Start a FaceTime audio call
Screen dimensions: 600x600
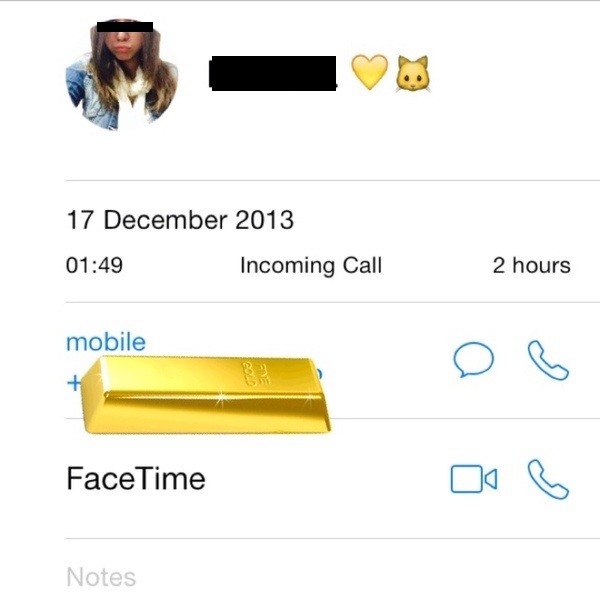click(x=547, y=479)
